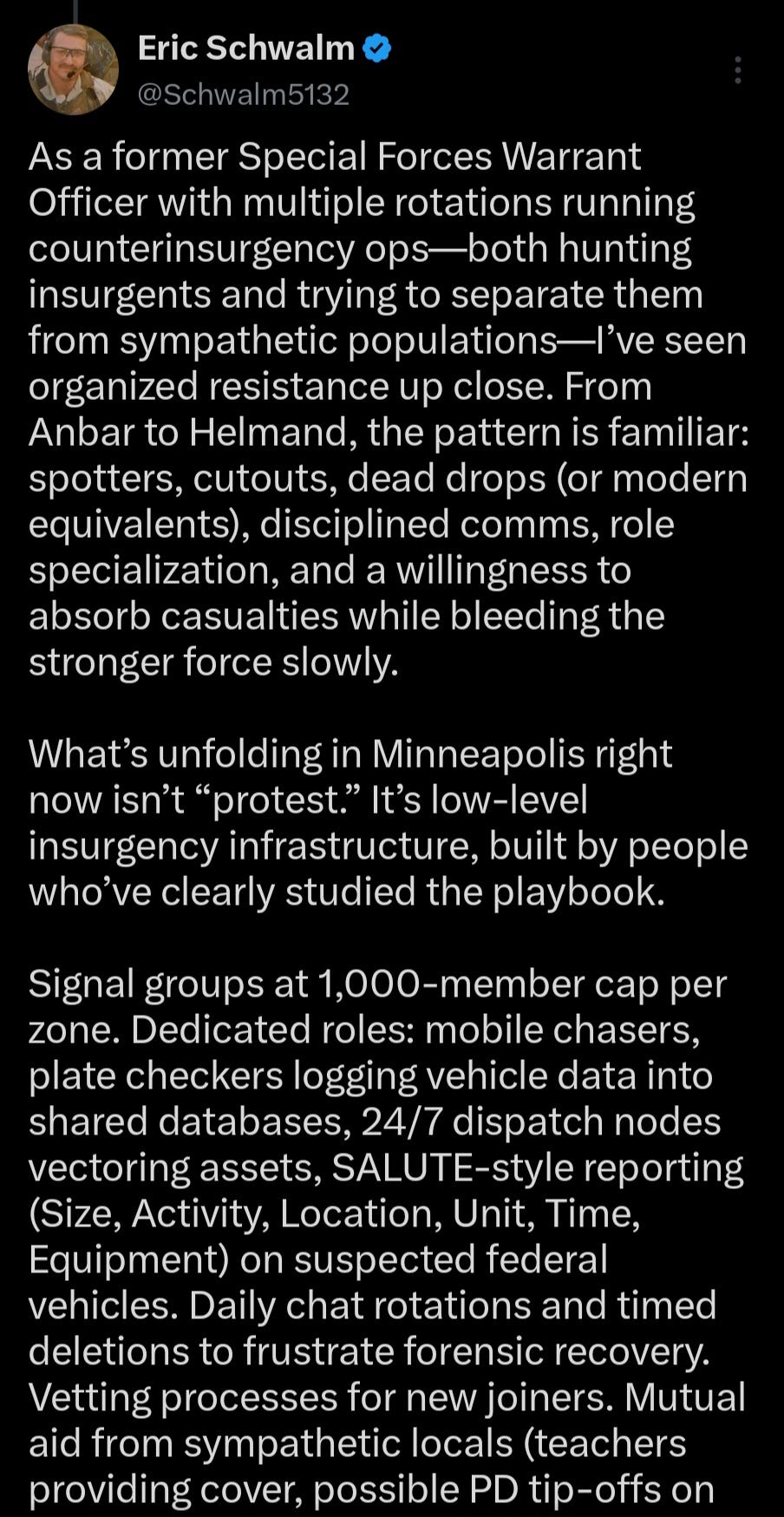Open the post's three-dot overflow menu

coord(738,70)
